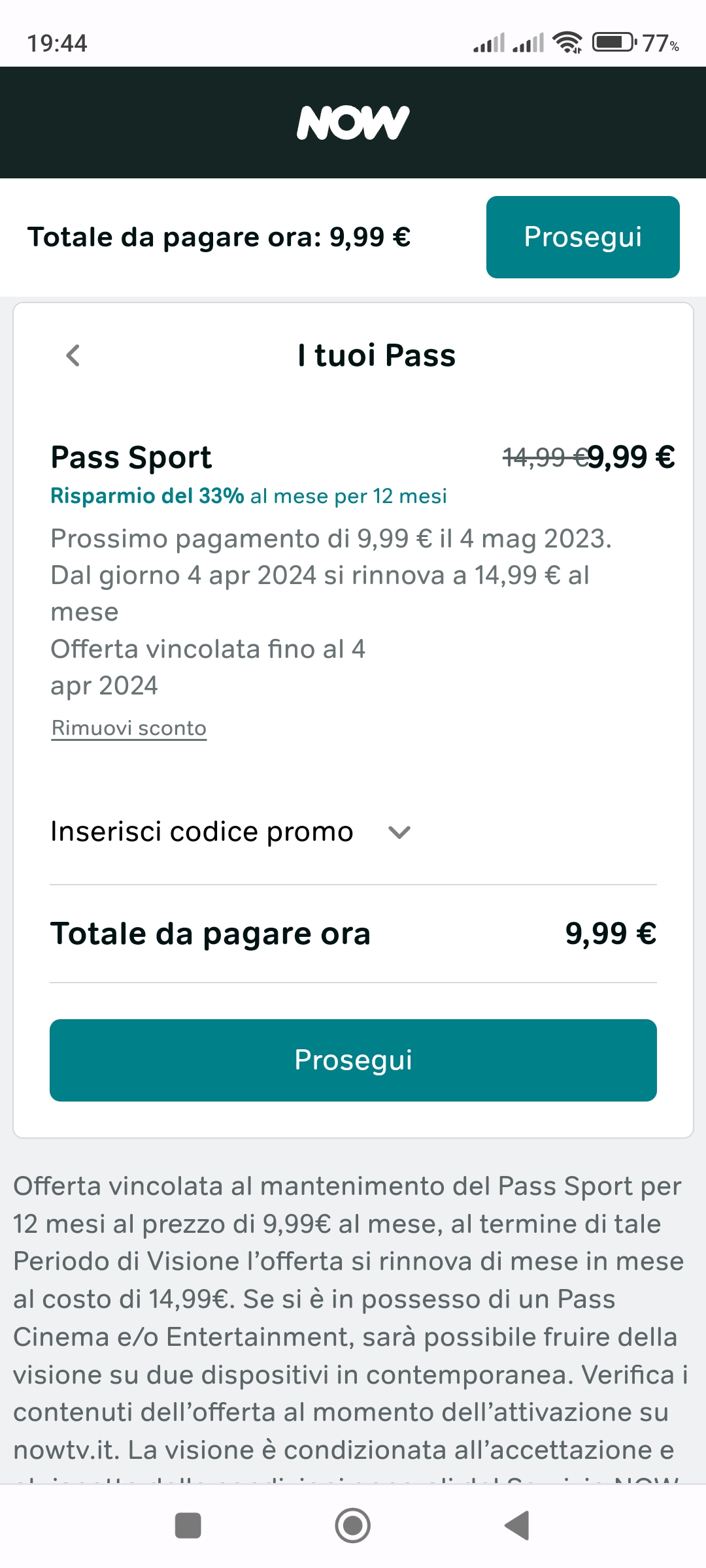Tap the system home button

point(353,1526)
